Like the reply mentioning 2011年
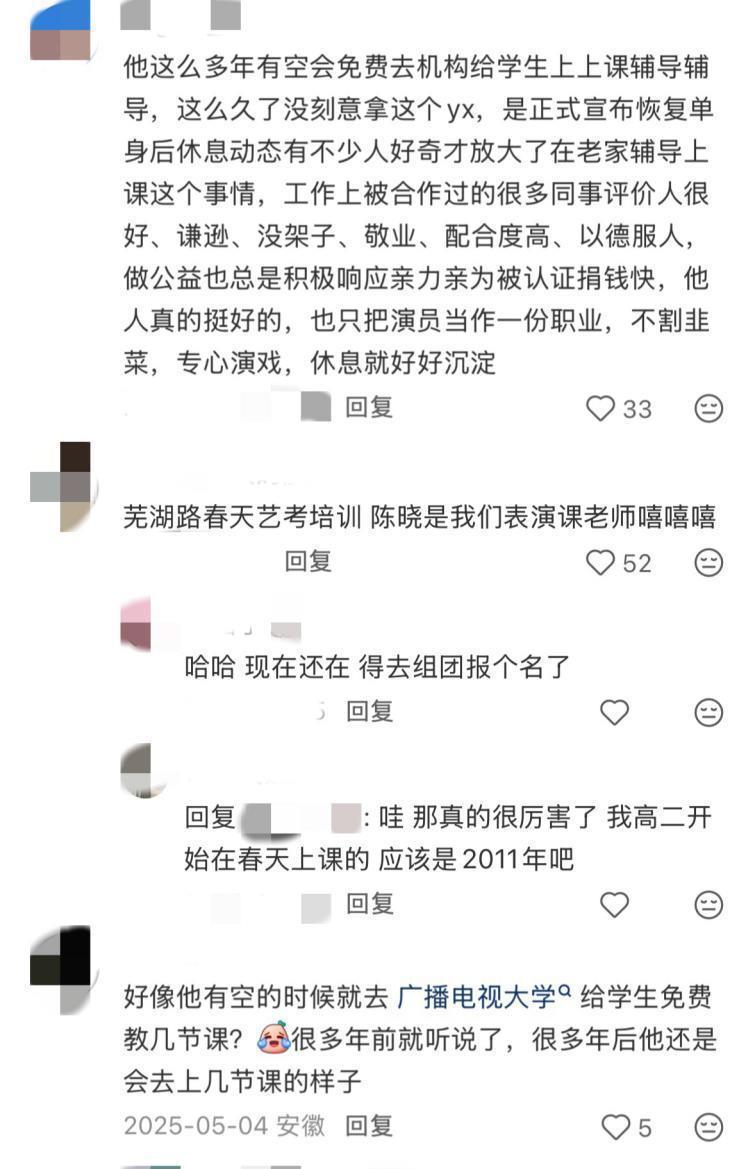The width and height of the screenshot is (755, 1169). tap(614, 905)
